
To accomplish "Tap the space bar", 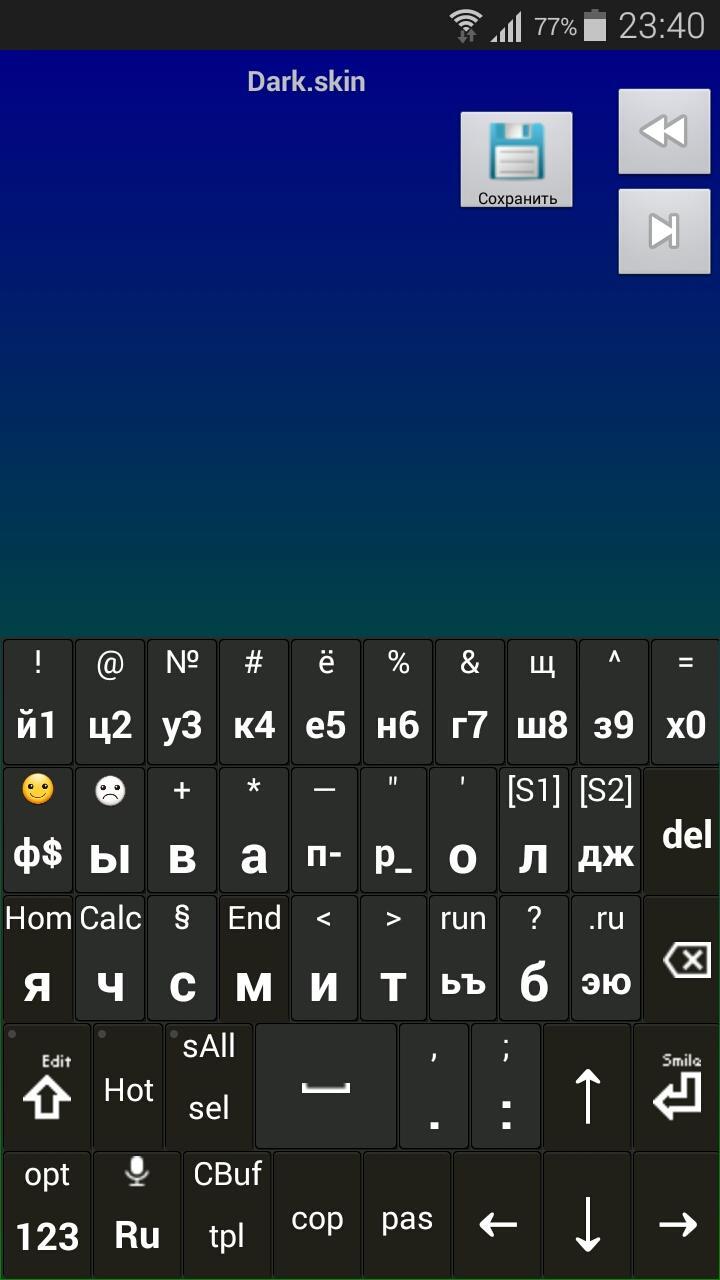I will 326,1087.
